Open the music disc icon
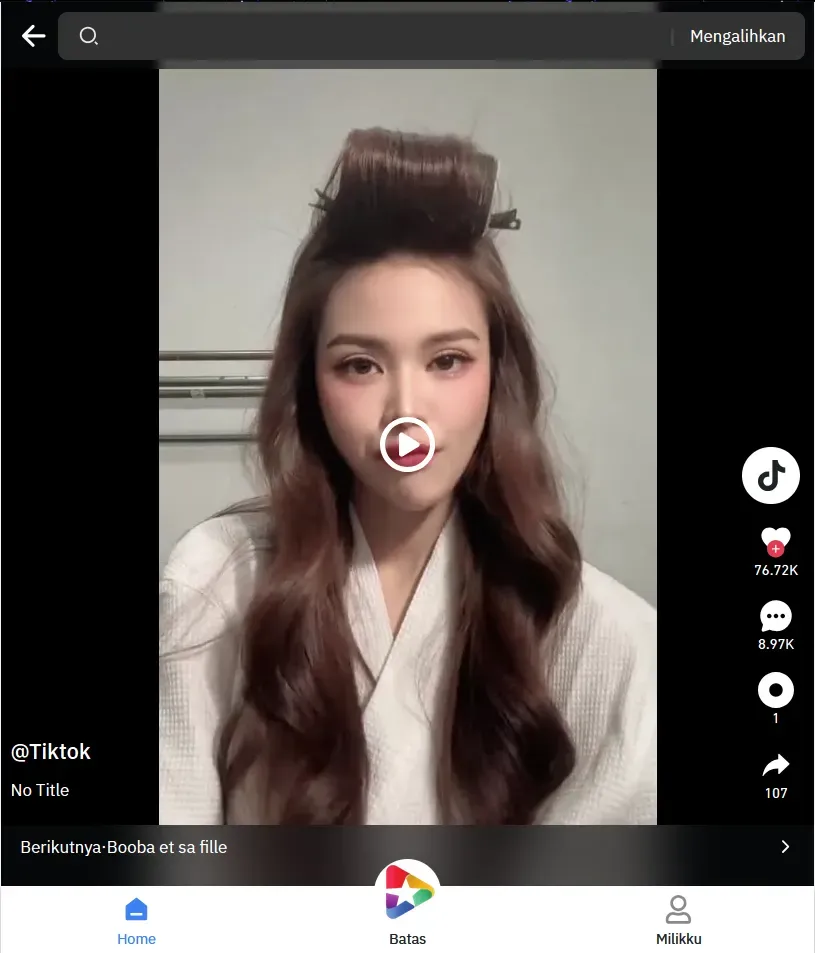This screenshot has width=815, height=953. tap(775, 690)
